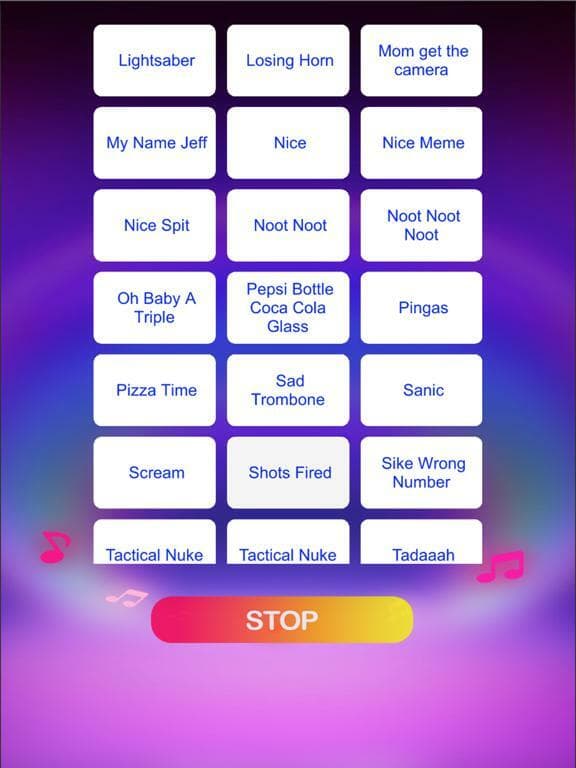The height and width of the screenshot is (768, 576).
Task: Tap the Sanic button
Action: (421, 390)
